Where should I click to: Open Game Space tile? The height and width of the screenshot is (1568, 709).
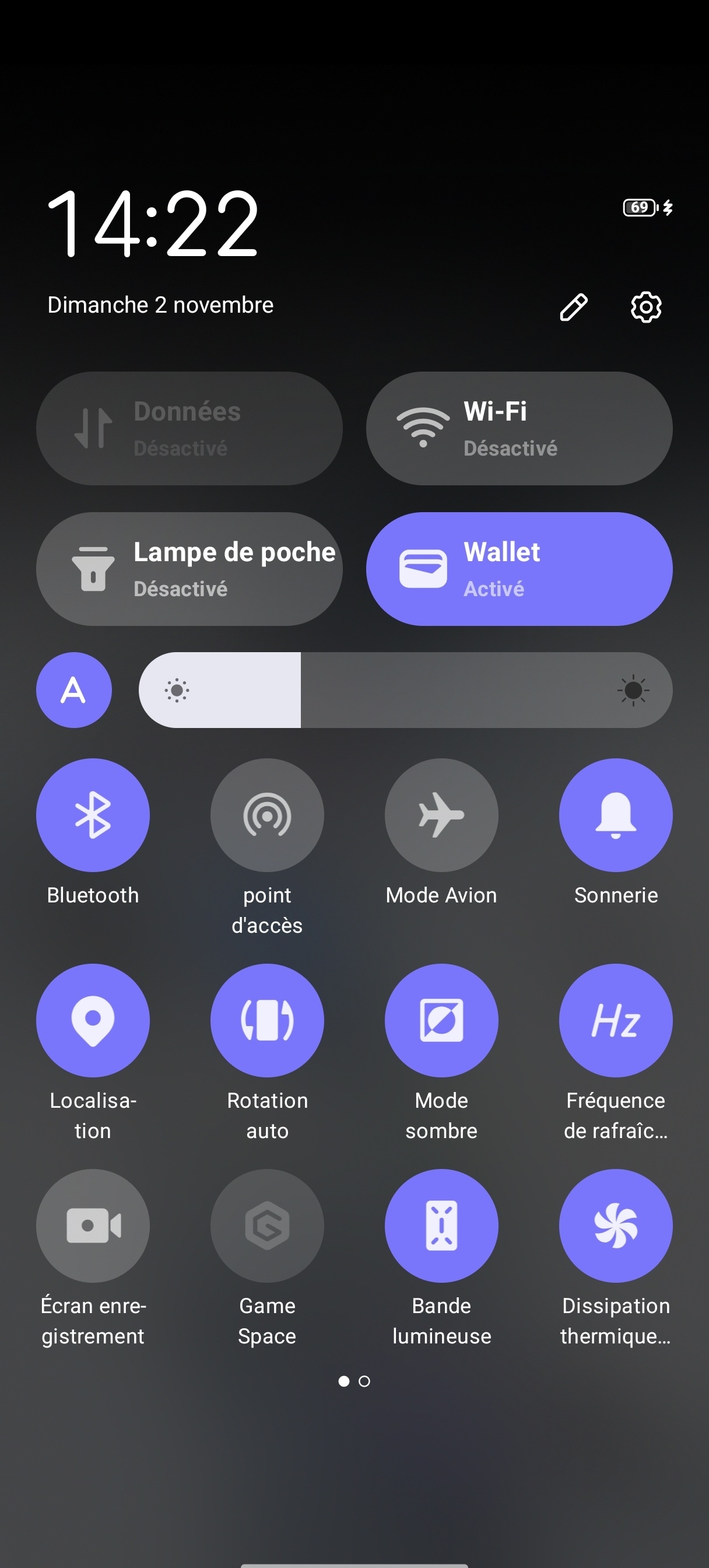point(267,1226)
